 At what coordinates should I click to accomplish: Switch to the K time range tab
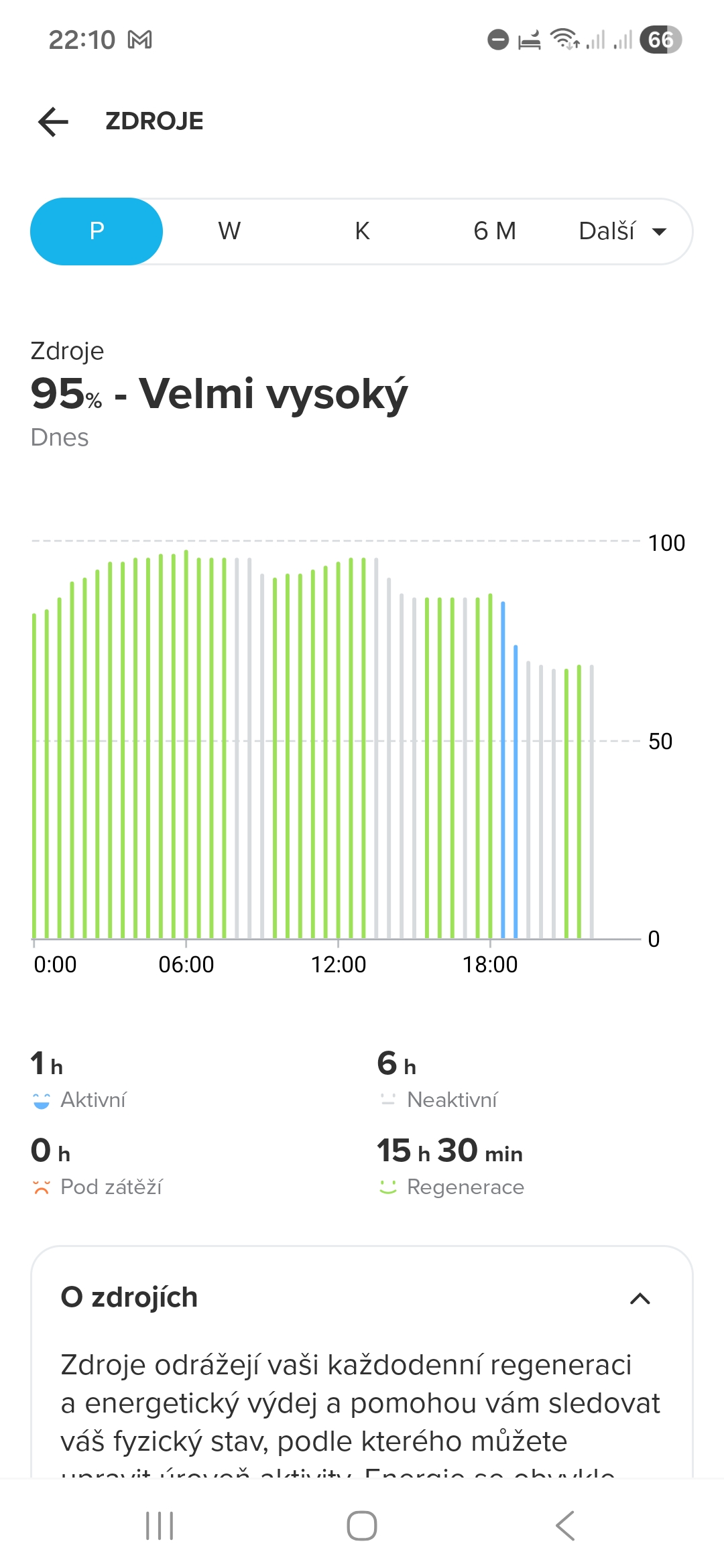click(x=362, y=231)
